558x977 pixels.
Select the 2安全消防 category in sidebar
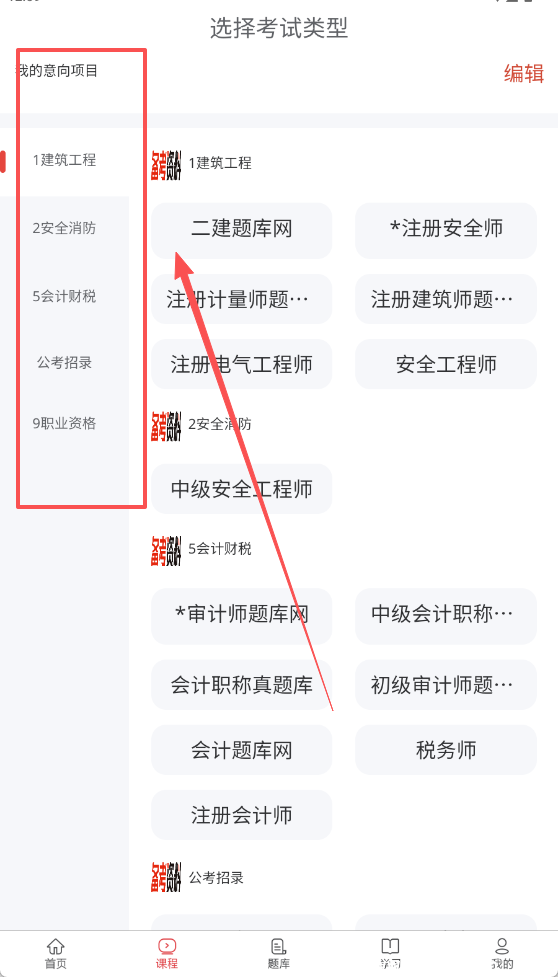coord(64,228)
